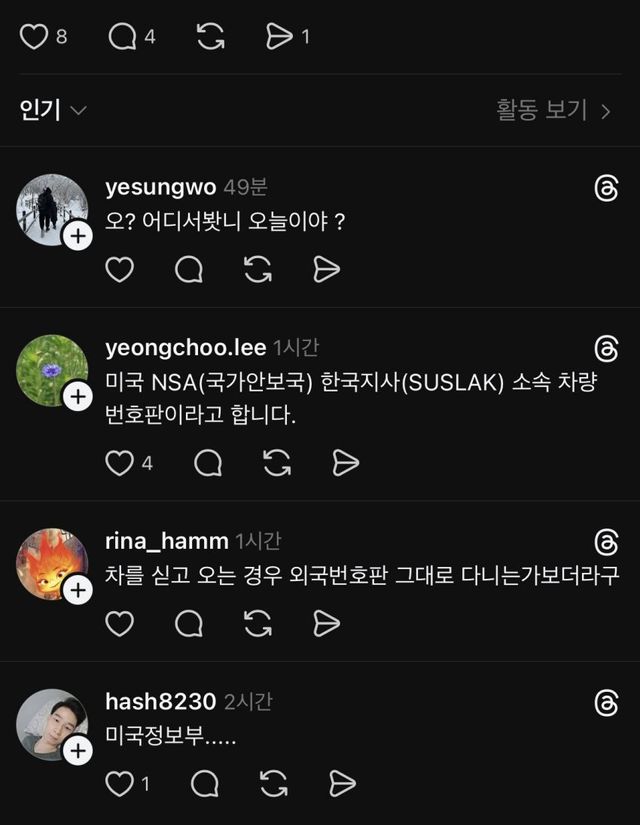The height and width of the screenshot is (825, 640).
Task: Follow rina_hamm via avatar plus badge
Action: [x=78, y=590]
